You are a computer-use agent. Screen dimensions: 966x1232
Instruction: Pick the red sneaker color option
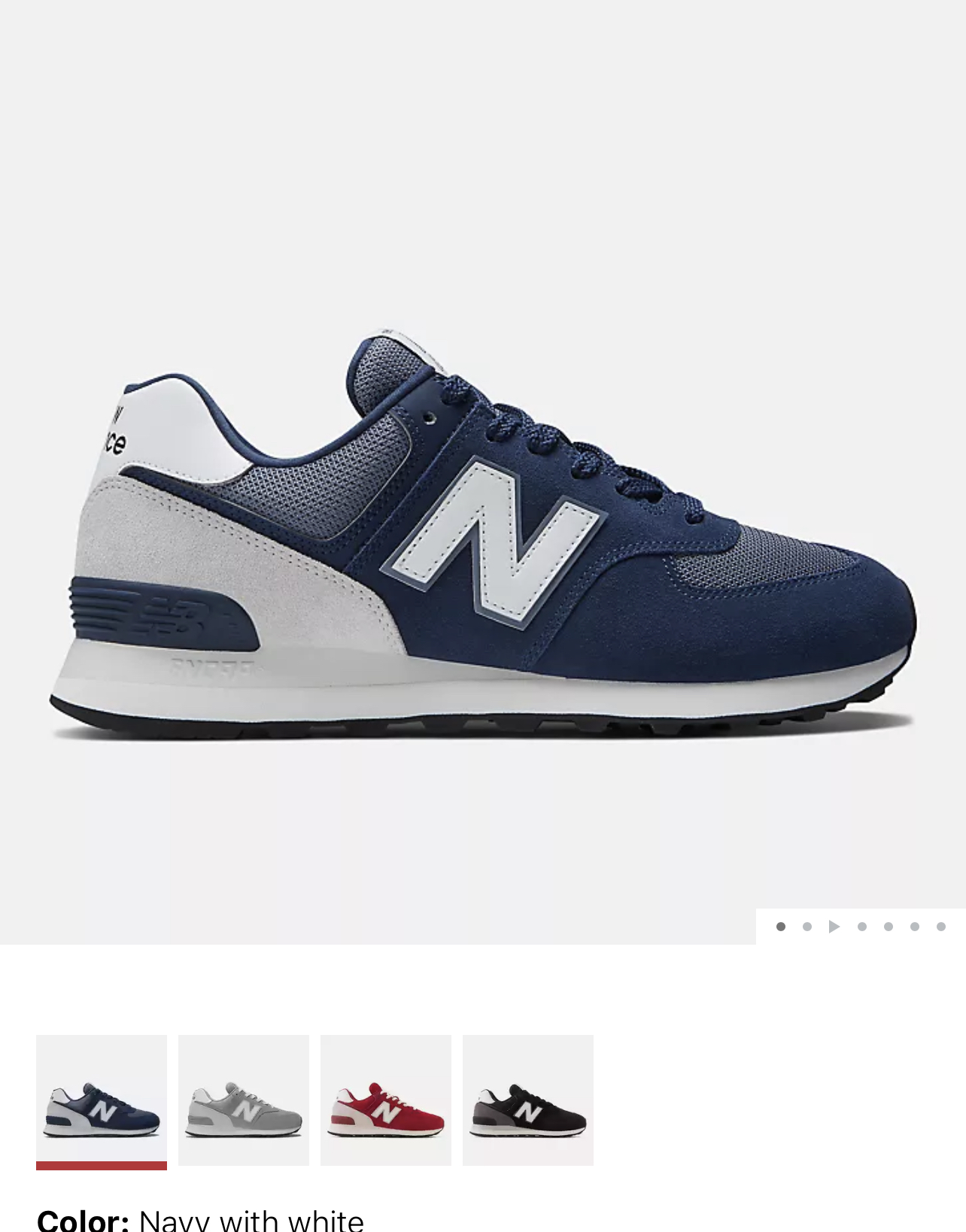(x=386, y=1100)
